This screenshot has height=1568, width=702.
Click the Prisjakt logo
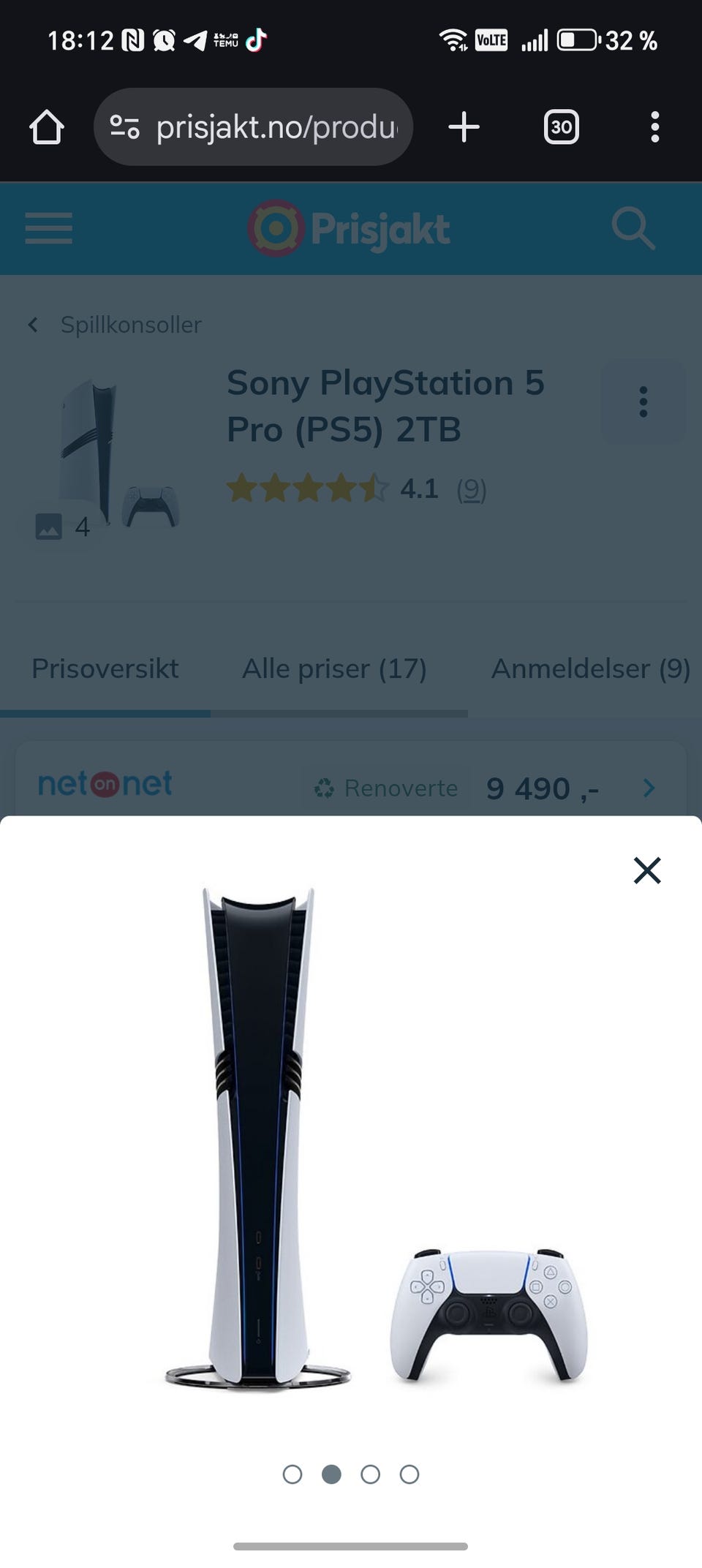[x=349, y=228]
